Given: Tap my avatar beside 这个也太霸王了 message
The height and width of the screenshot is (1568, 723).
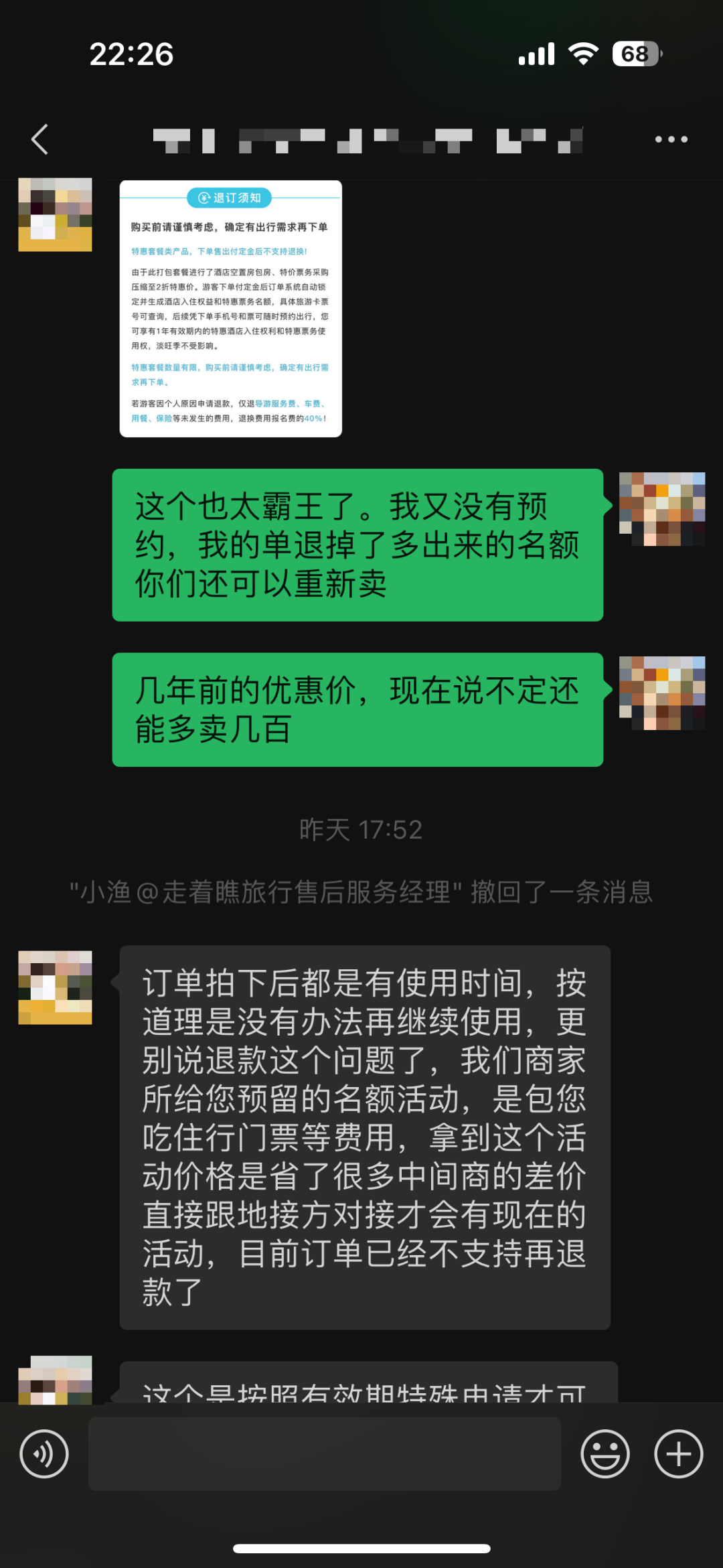Looking at the screenshot, I should [x=661, y=509].
